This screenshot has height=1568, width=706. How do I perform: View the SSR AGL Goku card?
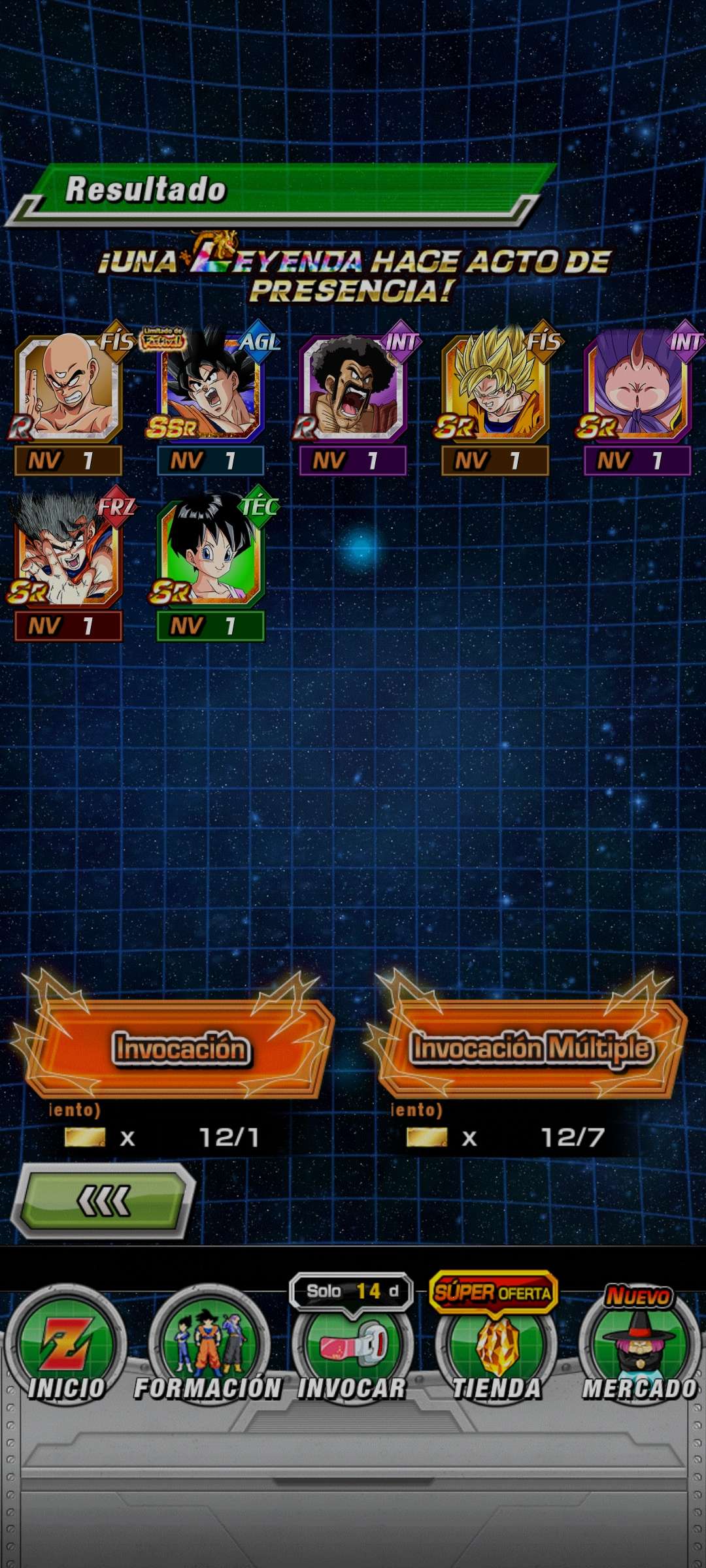(210, 399)
